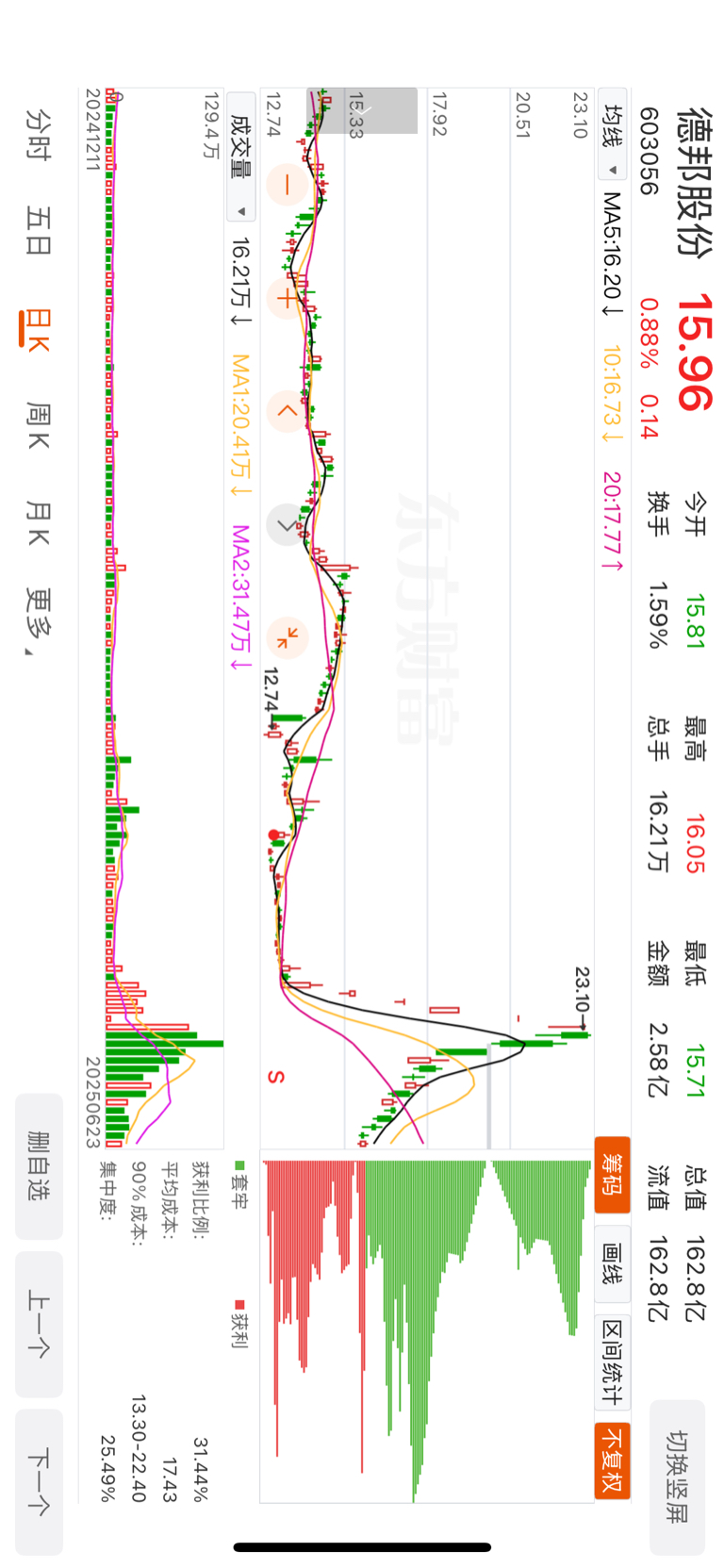Tap the orange fullscreen collapse arrows icon

click(x=287, y=637)
